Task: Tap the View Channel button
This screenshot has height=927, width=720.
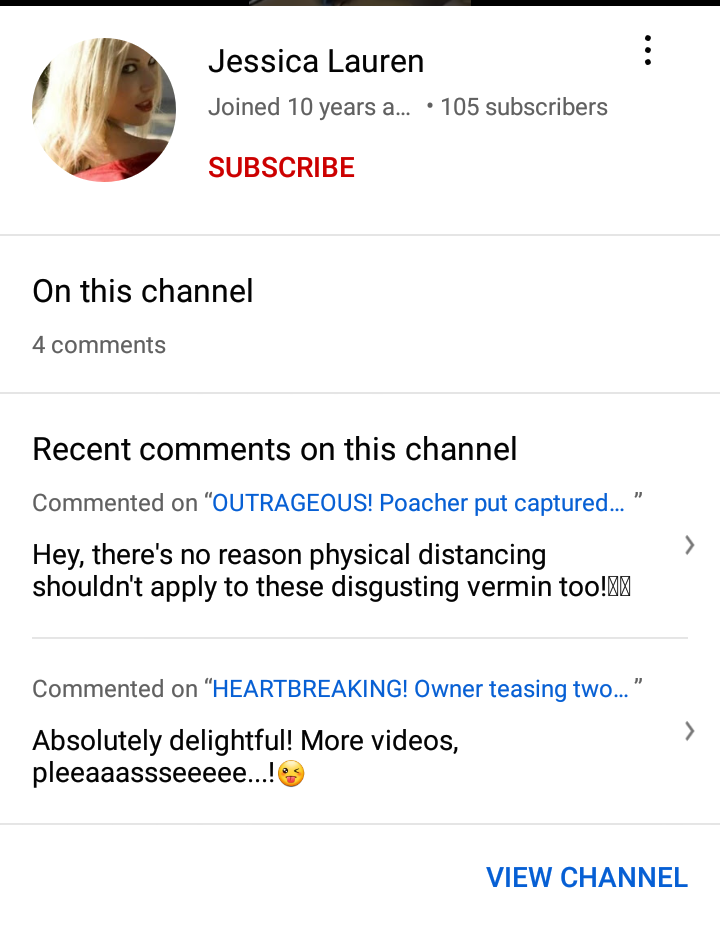Action: tap(586, 877)
